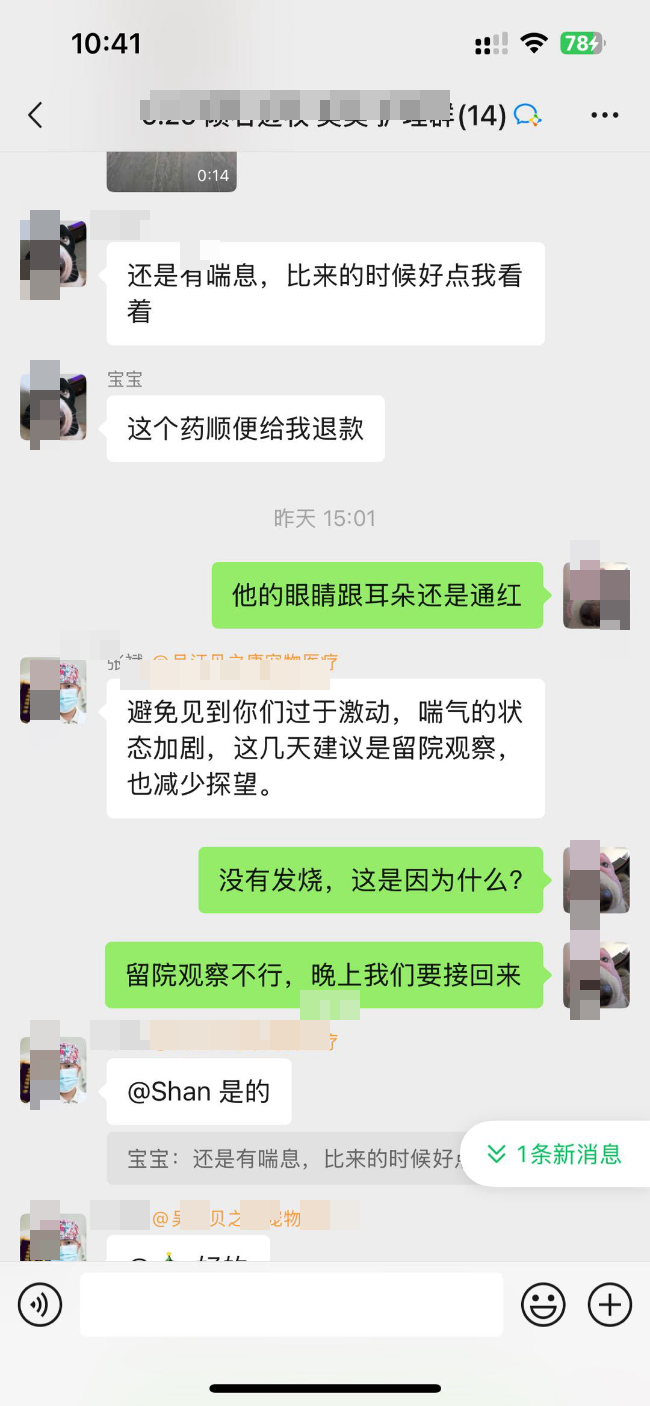
Task: Switch to voice message input
Action: (40, 1304)
